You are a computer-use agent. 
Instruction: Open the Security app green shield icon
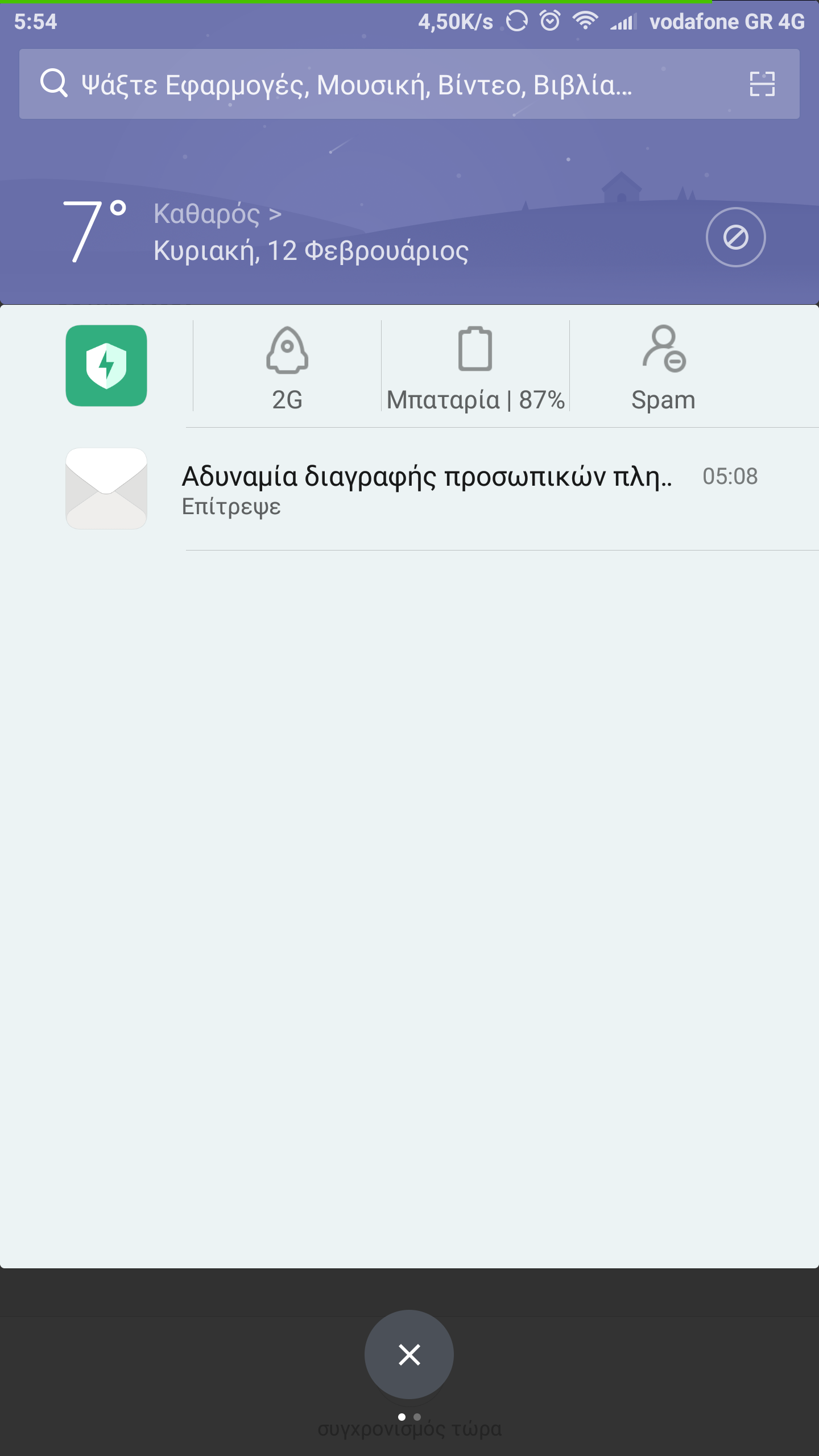coord(106,366)
